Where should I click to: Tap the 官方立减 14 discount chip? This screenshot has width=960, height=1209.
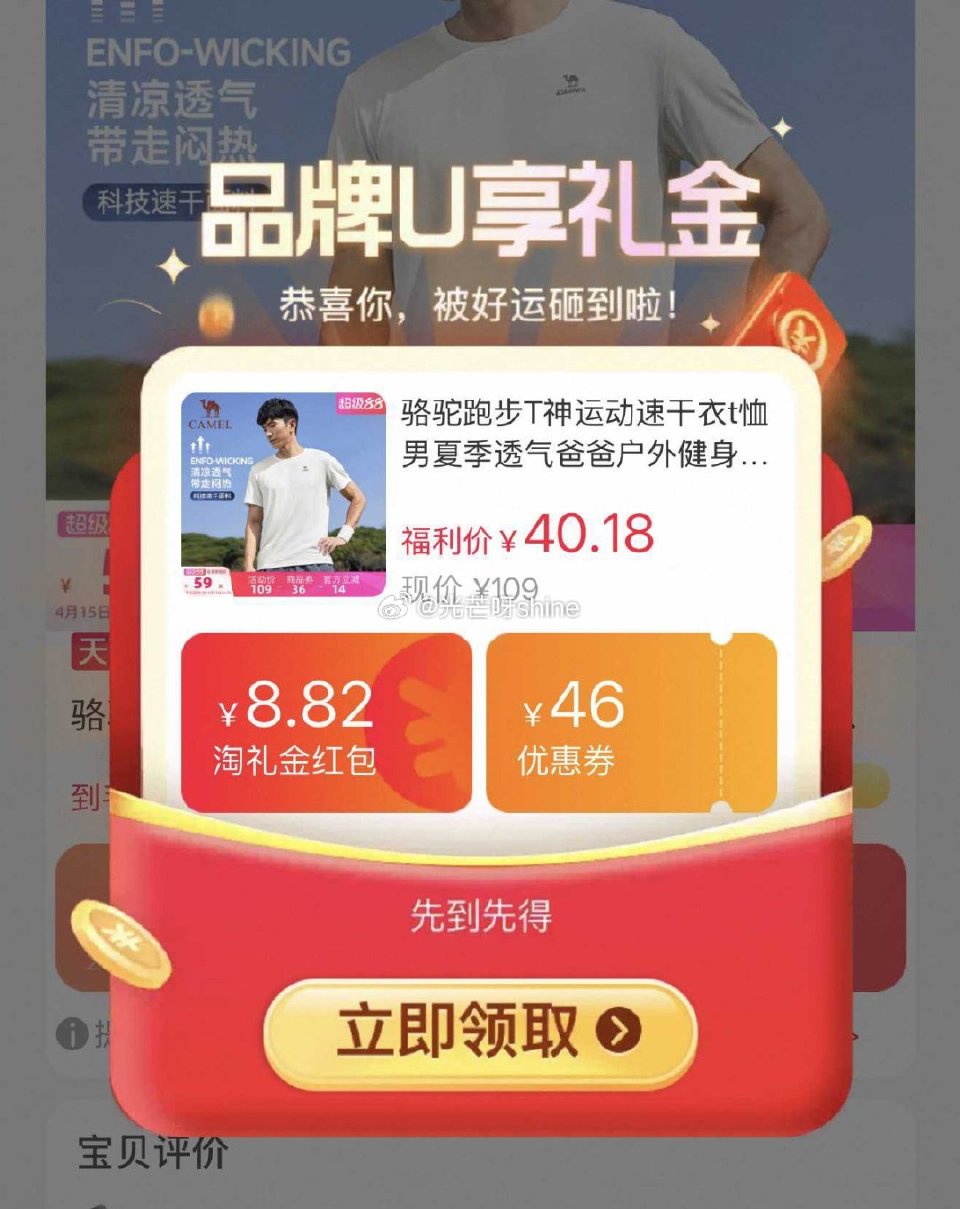(x=343, y=585)
